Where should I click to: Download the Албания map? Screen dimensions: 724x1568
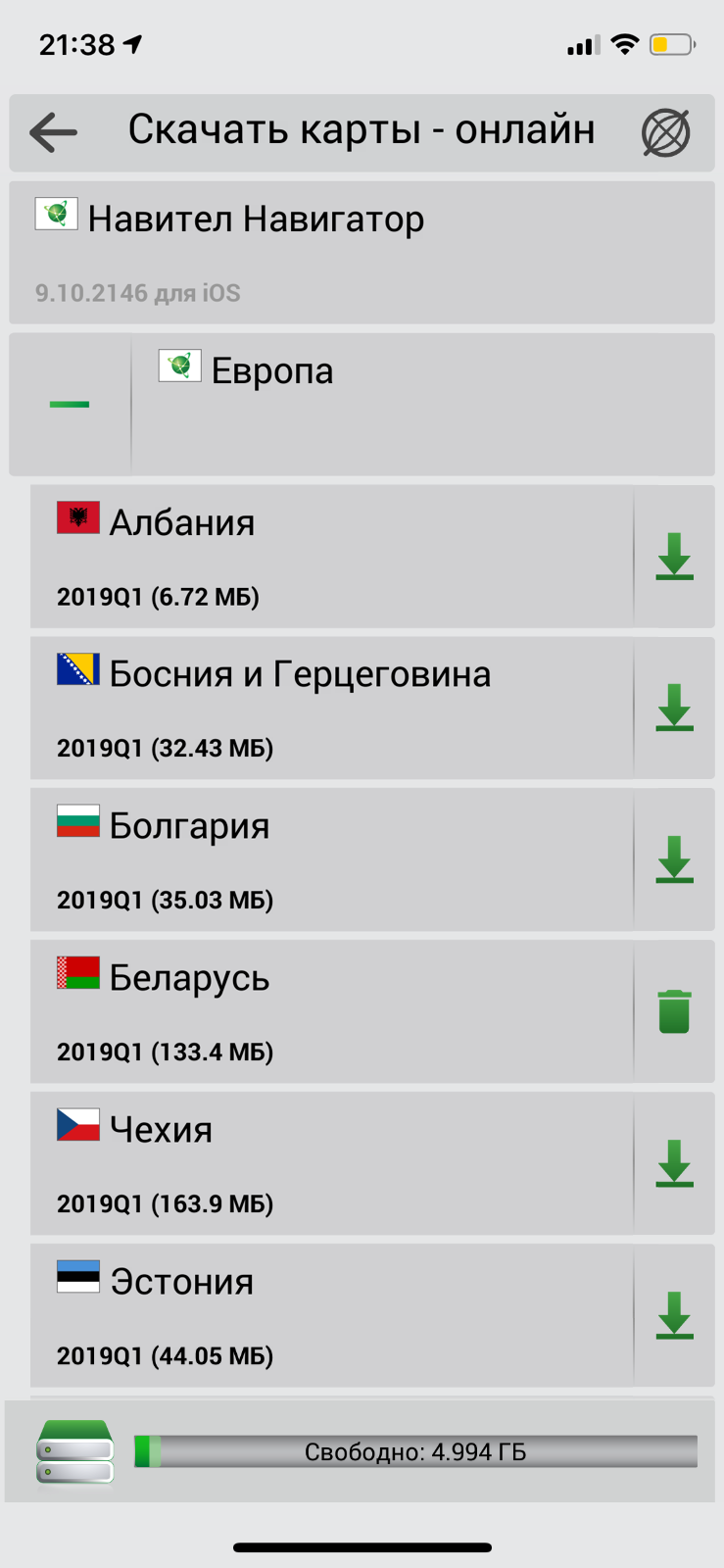(674, 557)
